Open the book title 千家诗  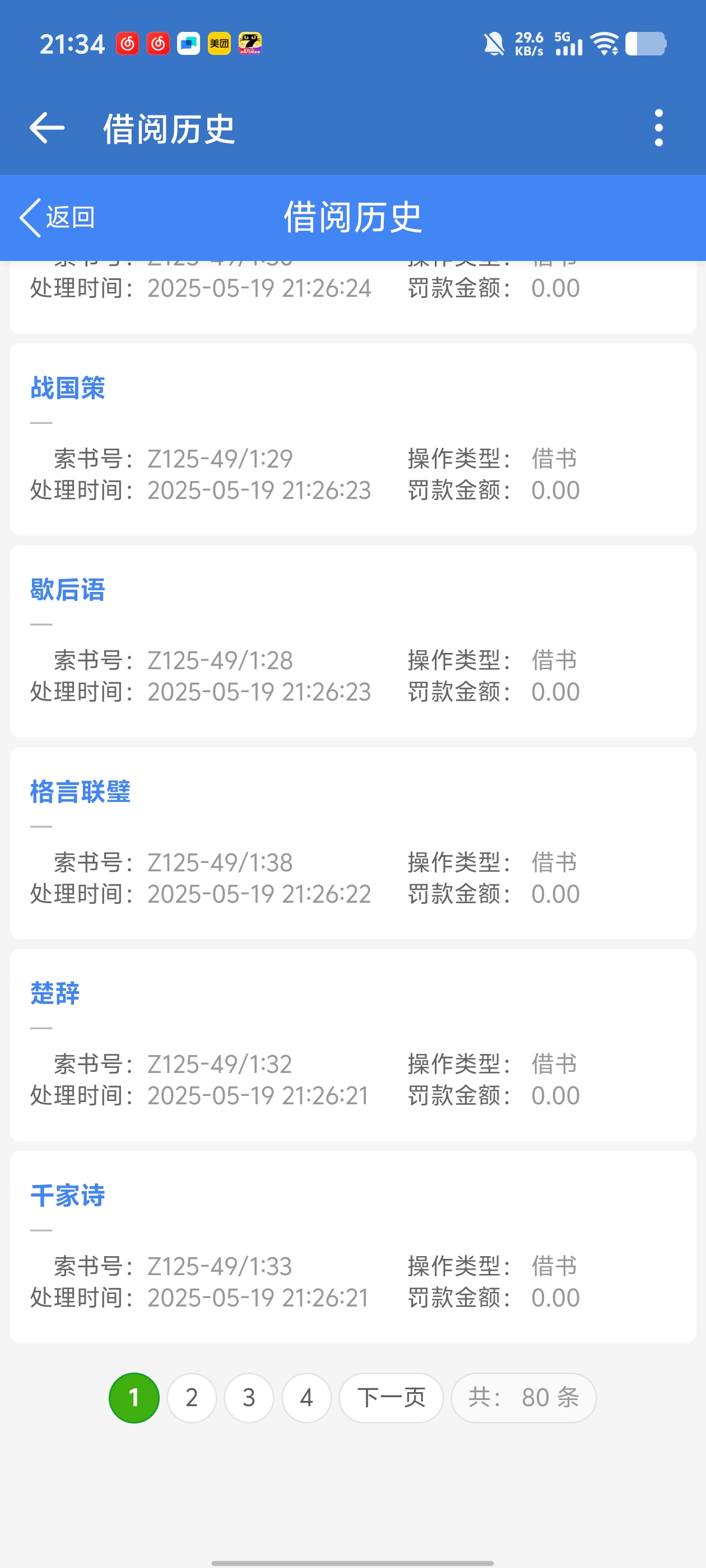point(68,1196)
